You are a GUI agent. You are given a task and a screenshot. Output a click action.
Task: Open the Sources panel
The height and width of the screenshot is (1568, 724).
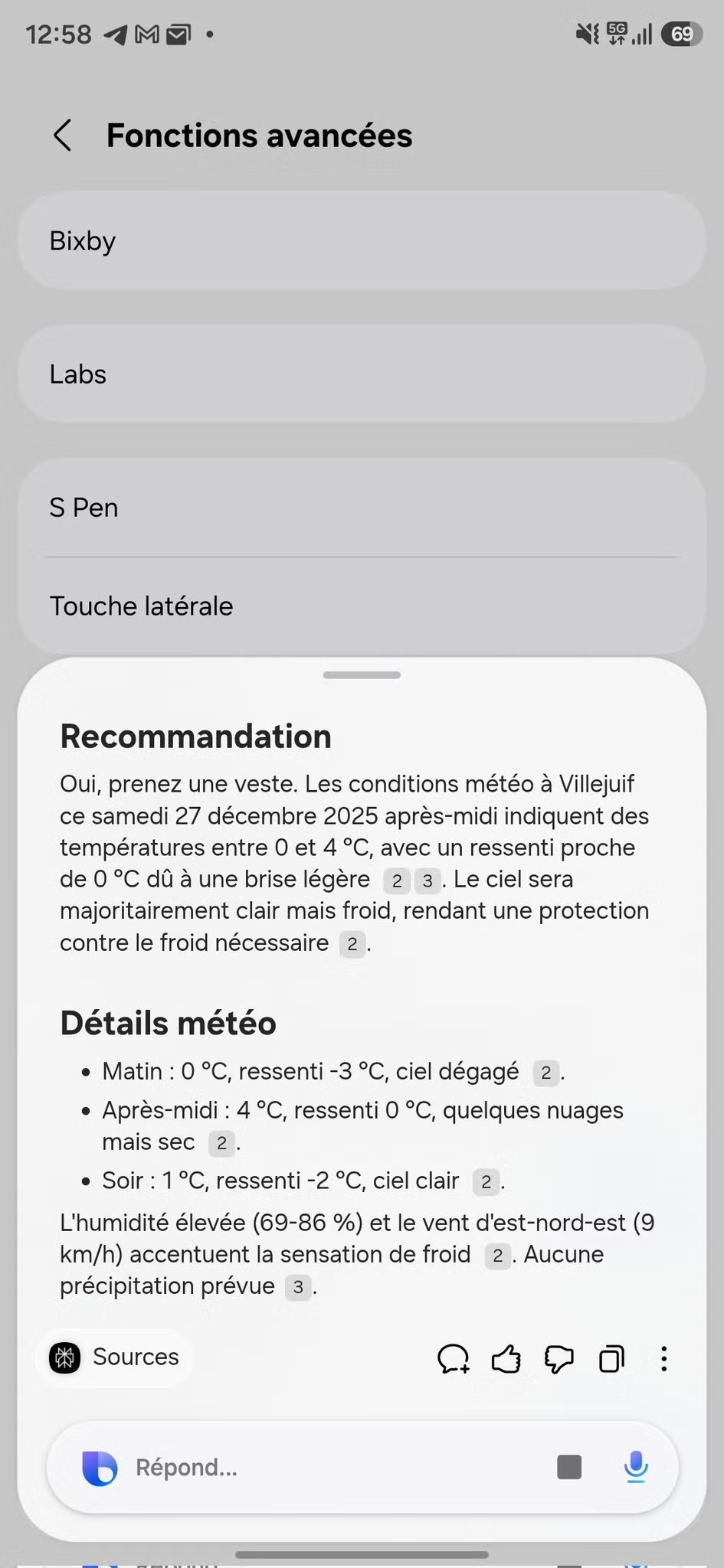pos(135,1357)
